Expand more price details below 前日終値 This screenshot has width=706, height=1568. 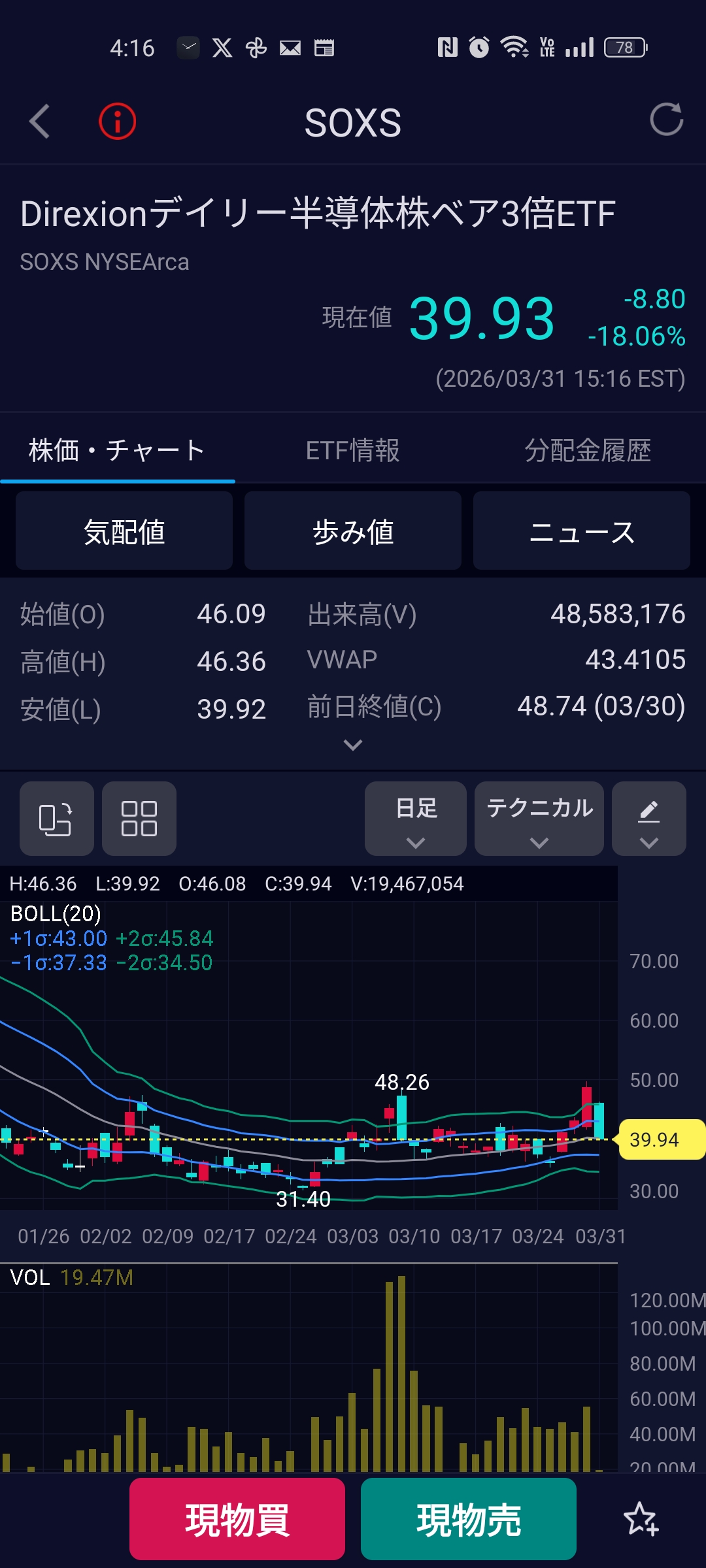353,745
